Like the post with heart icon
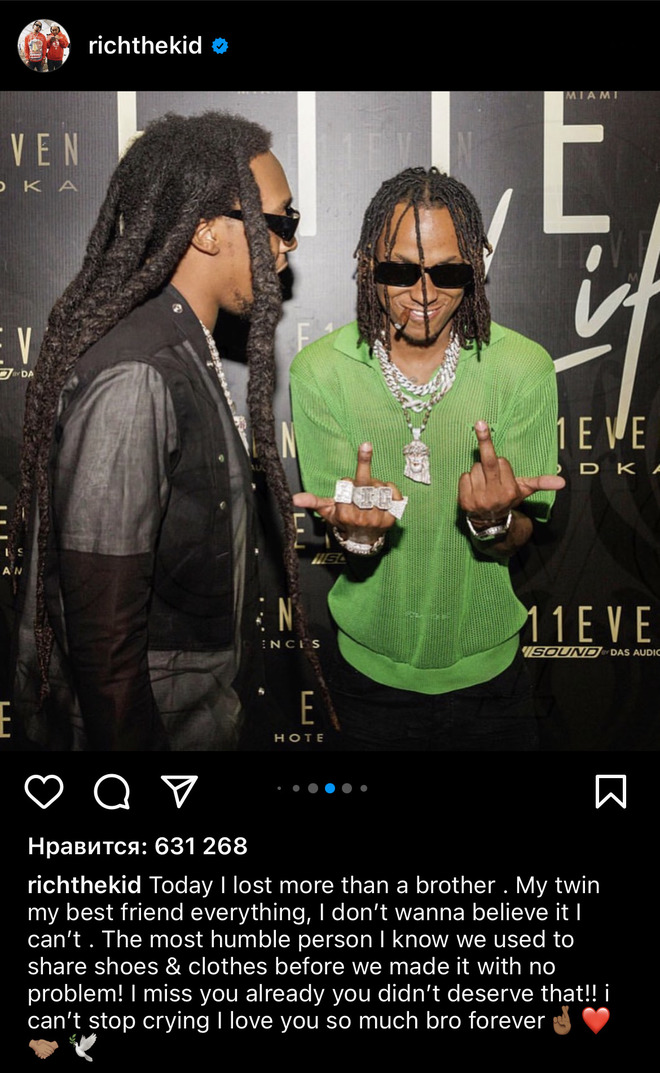This screenshot has width=660, height=1073. [x=44, y=791]
